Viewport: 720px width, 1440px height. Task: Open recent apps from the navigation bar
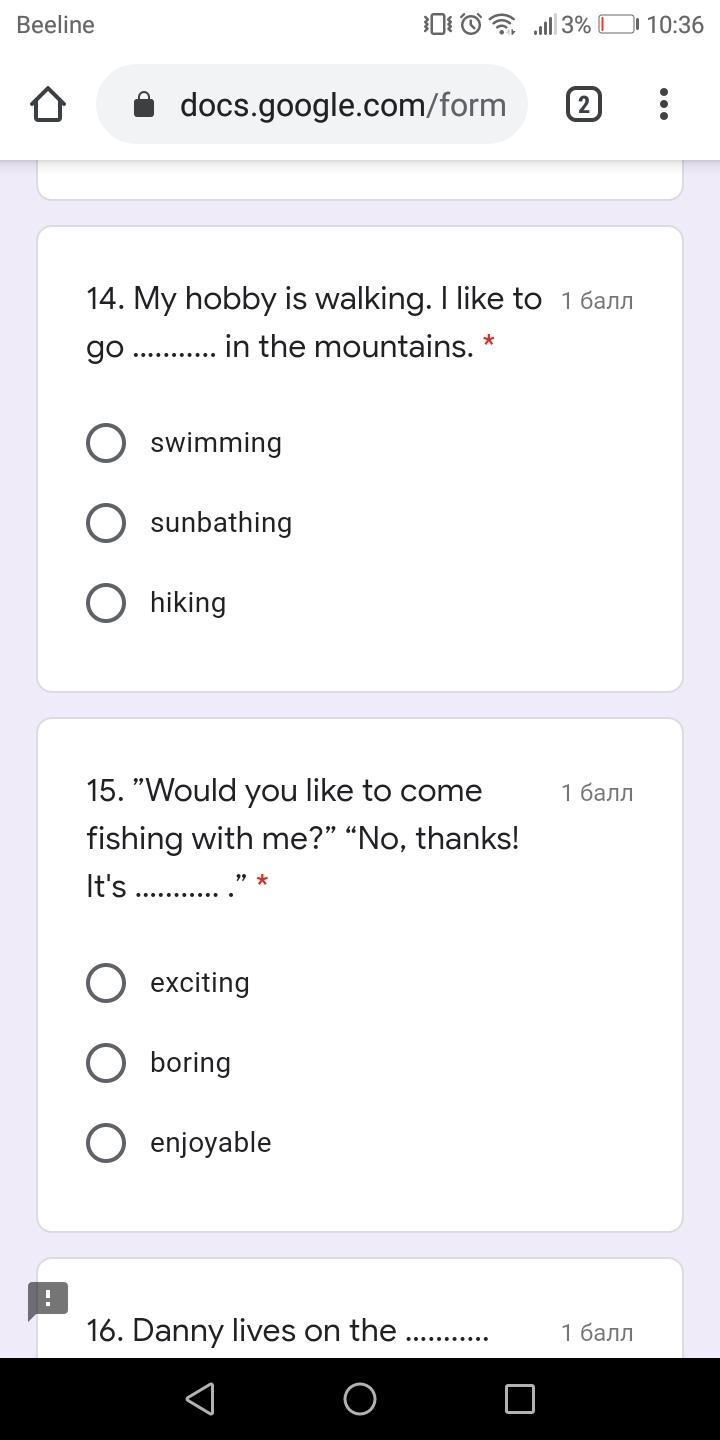[x=520, y=1398]
